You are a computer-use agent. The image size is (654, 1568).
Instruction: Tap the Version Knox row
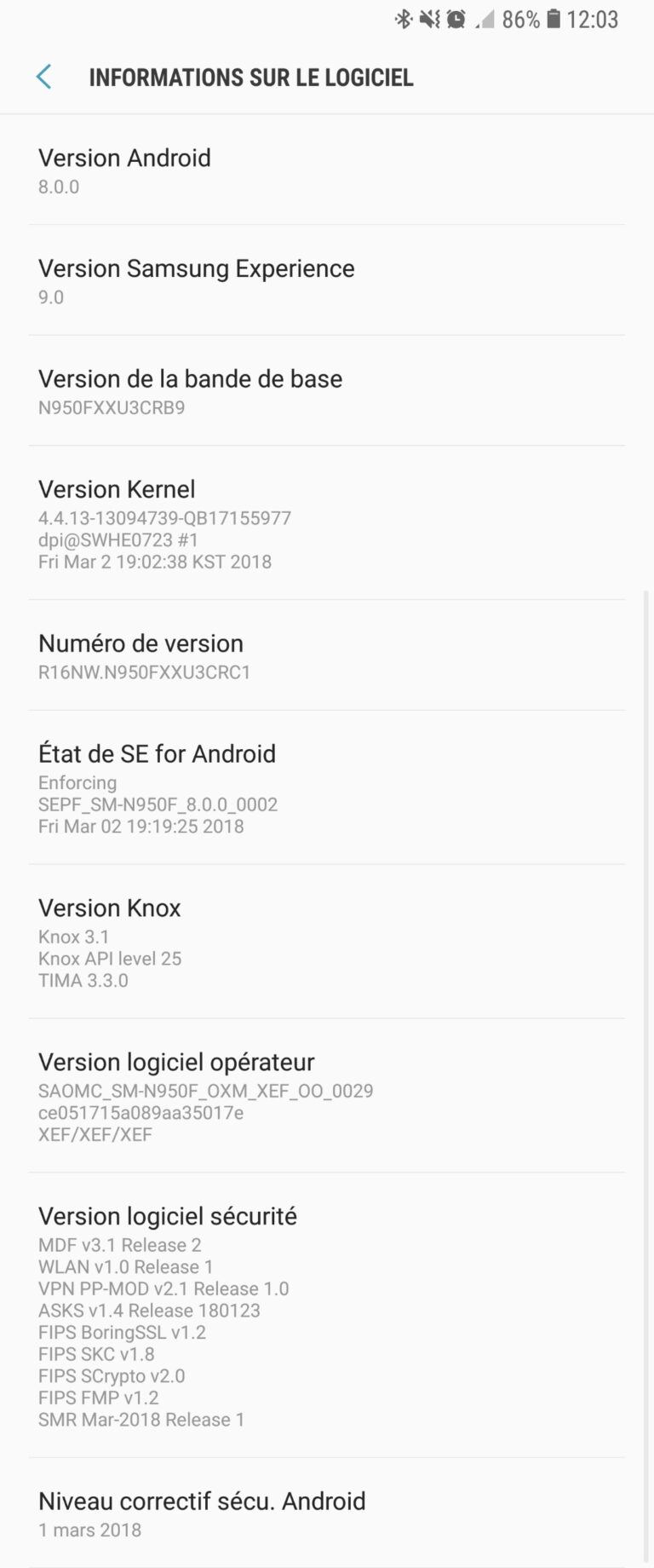327,943
